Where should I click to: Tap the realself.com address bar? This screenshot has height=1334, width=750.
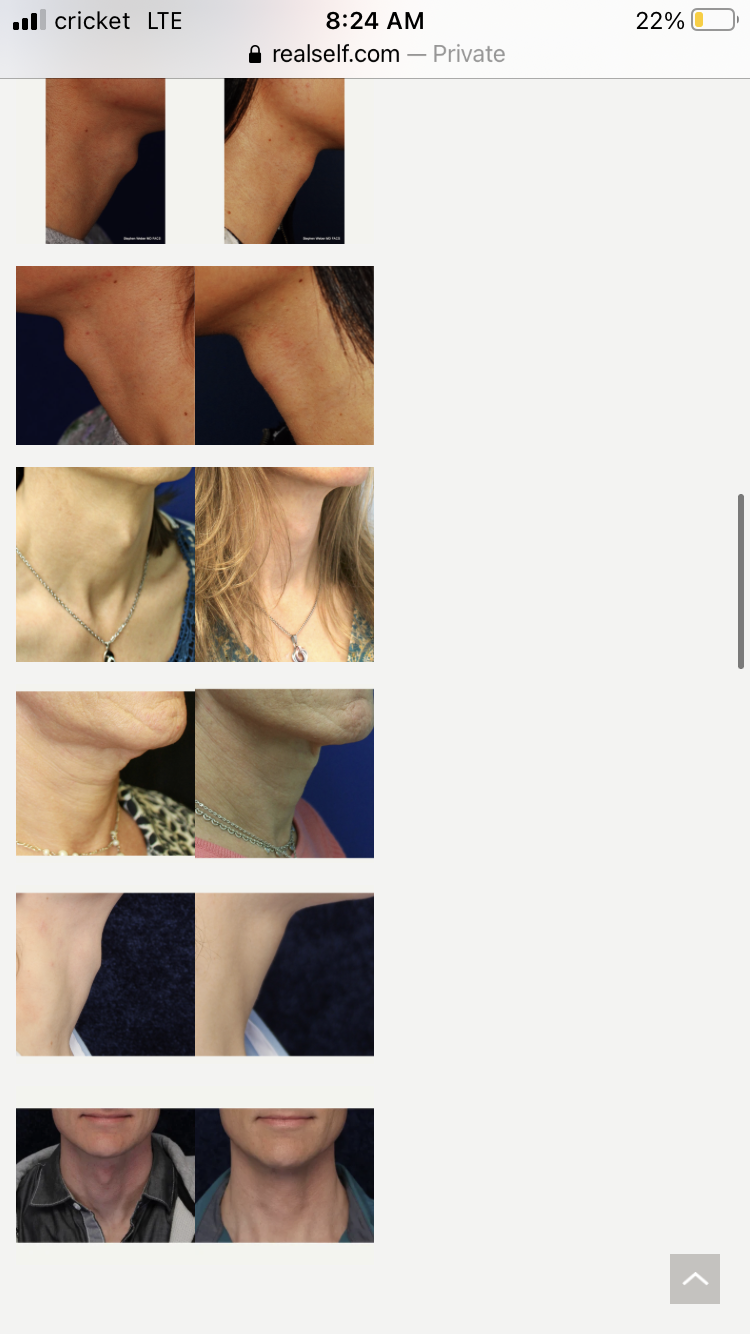click(376, 54)
